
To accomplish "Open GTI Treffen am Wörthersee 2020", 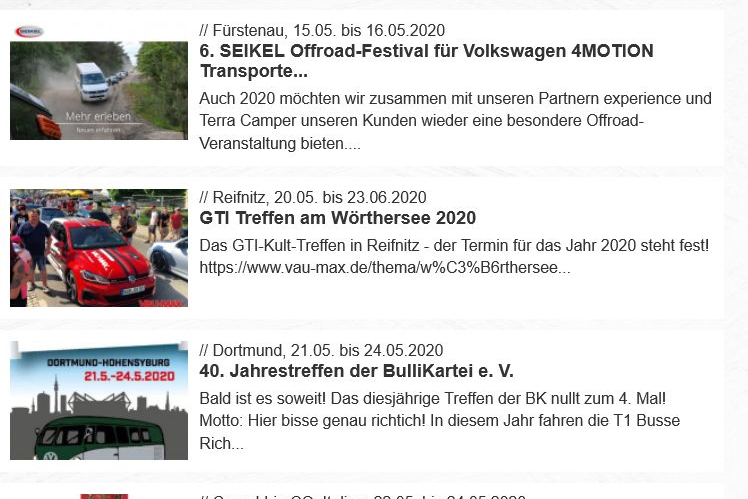I will pyautogui.click(x=337, y=218).
